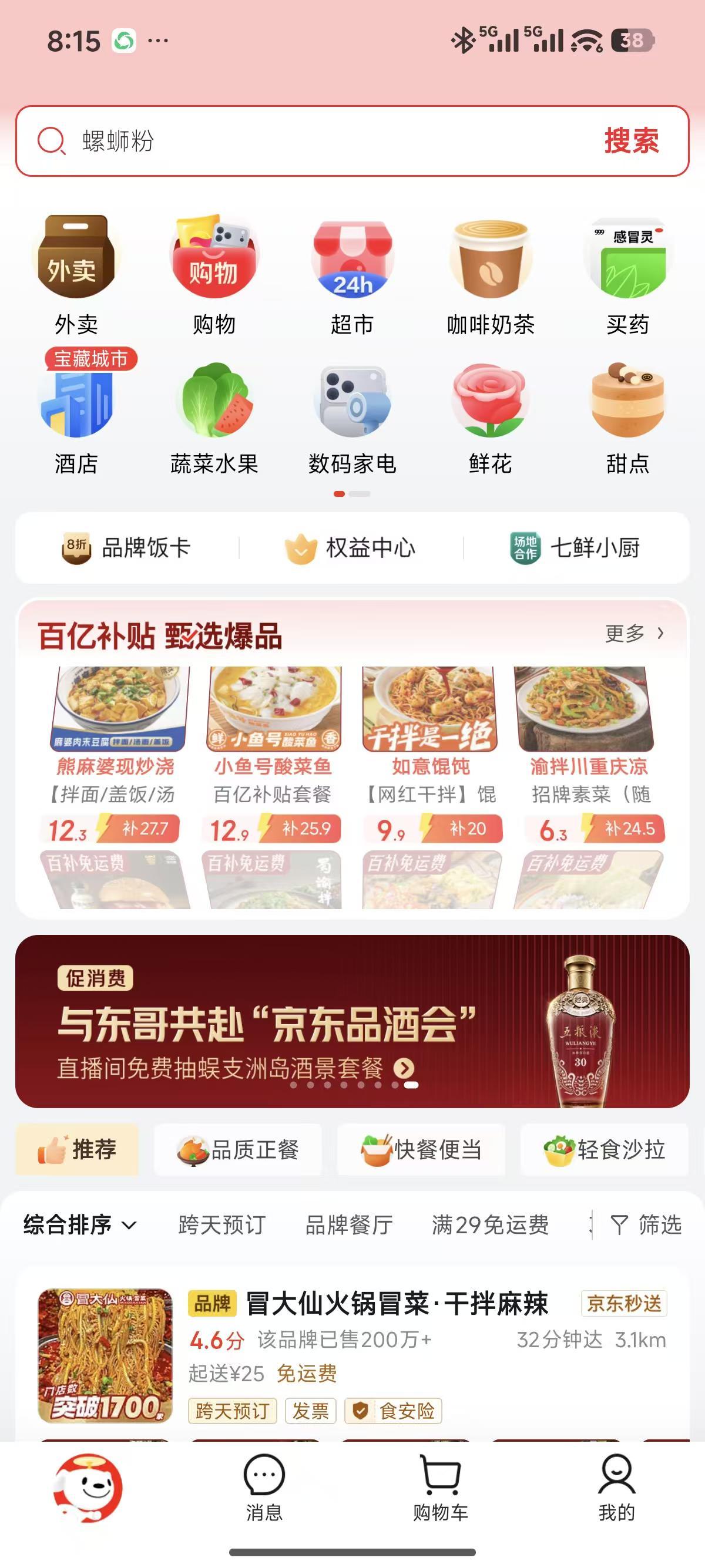705x1568 pixels.
Task: Select the 酒店 hotel icon with 宝藏城市 badge
Action: (78, 401)
